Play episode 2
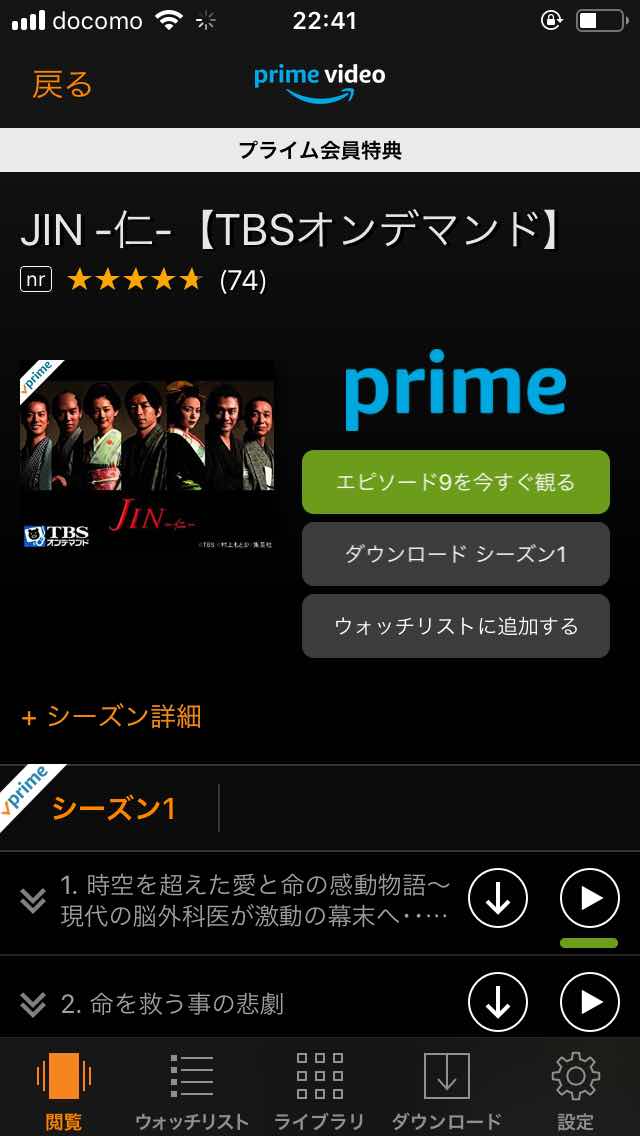Screen dimensions: 640x1136 click(x=590, y=1003)
